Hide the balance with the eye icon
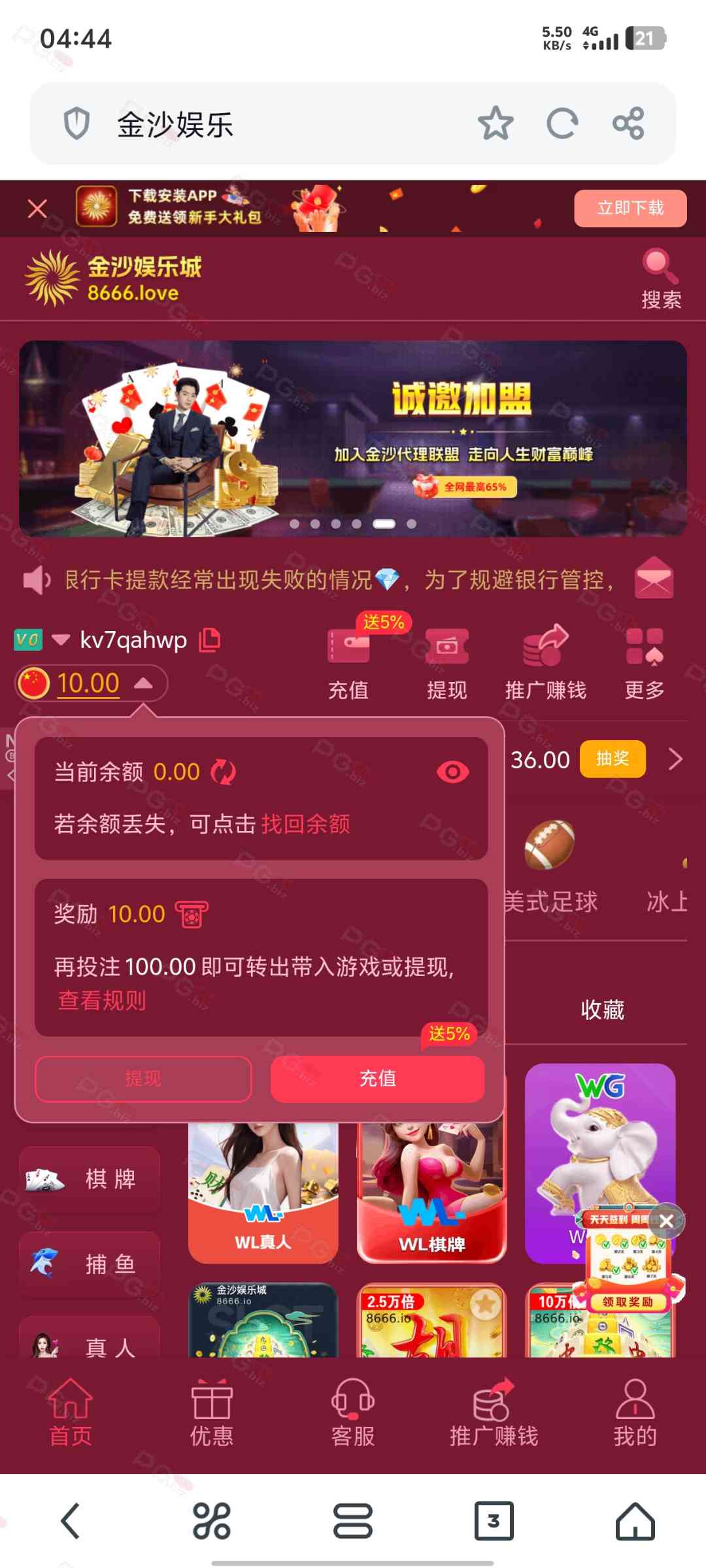 click(x=452, y=772)
